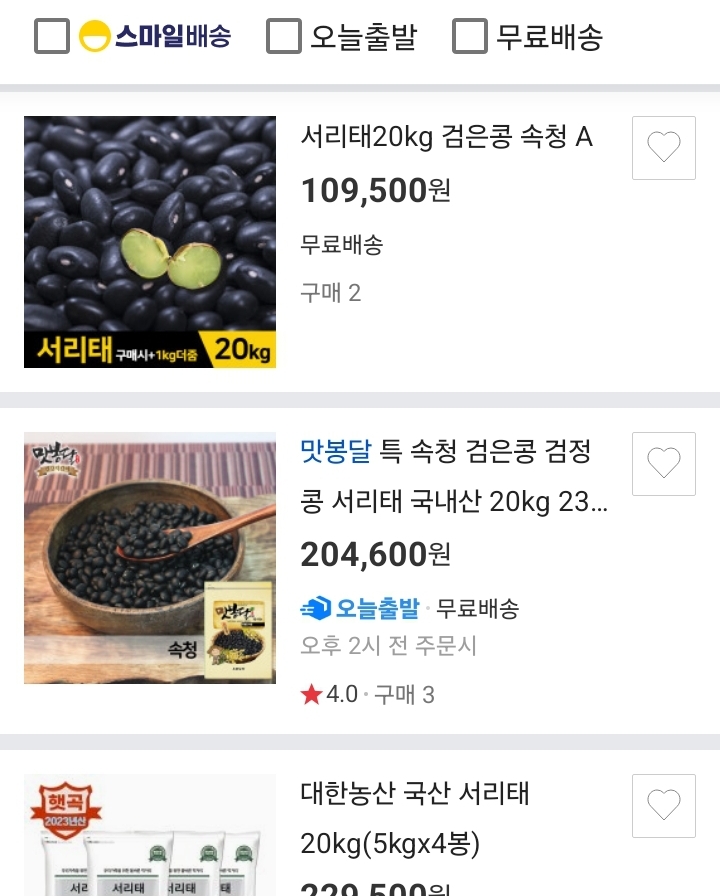Open the 대한농산 국산 서리태 product
Viewport: 720px width, 896px height.
click(415, 819)
